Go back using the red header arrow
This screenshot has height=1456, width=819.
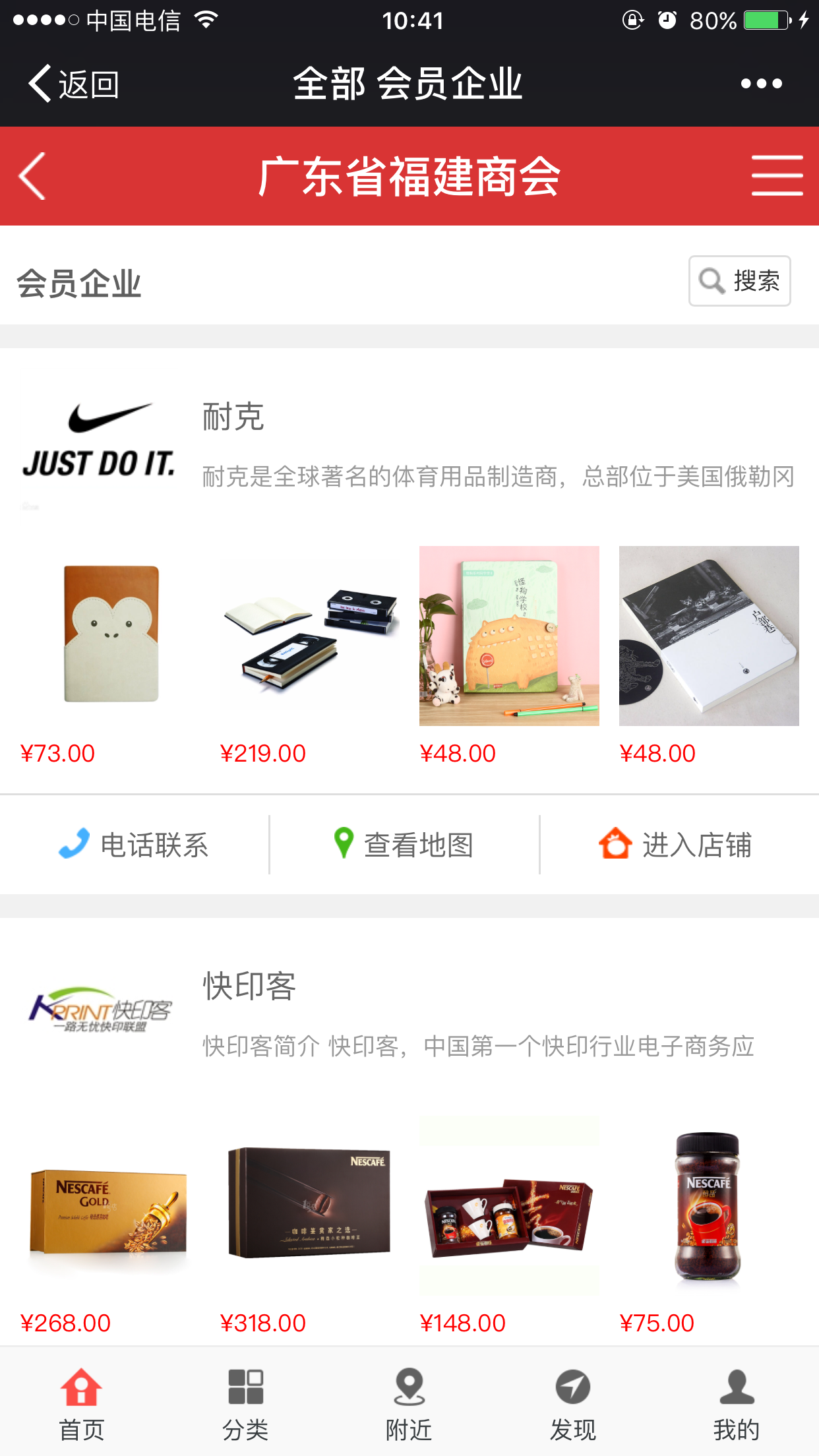(33, 176)
